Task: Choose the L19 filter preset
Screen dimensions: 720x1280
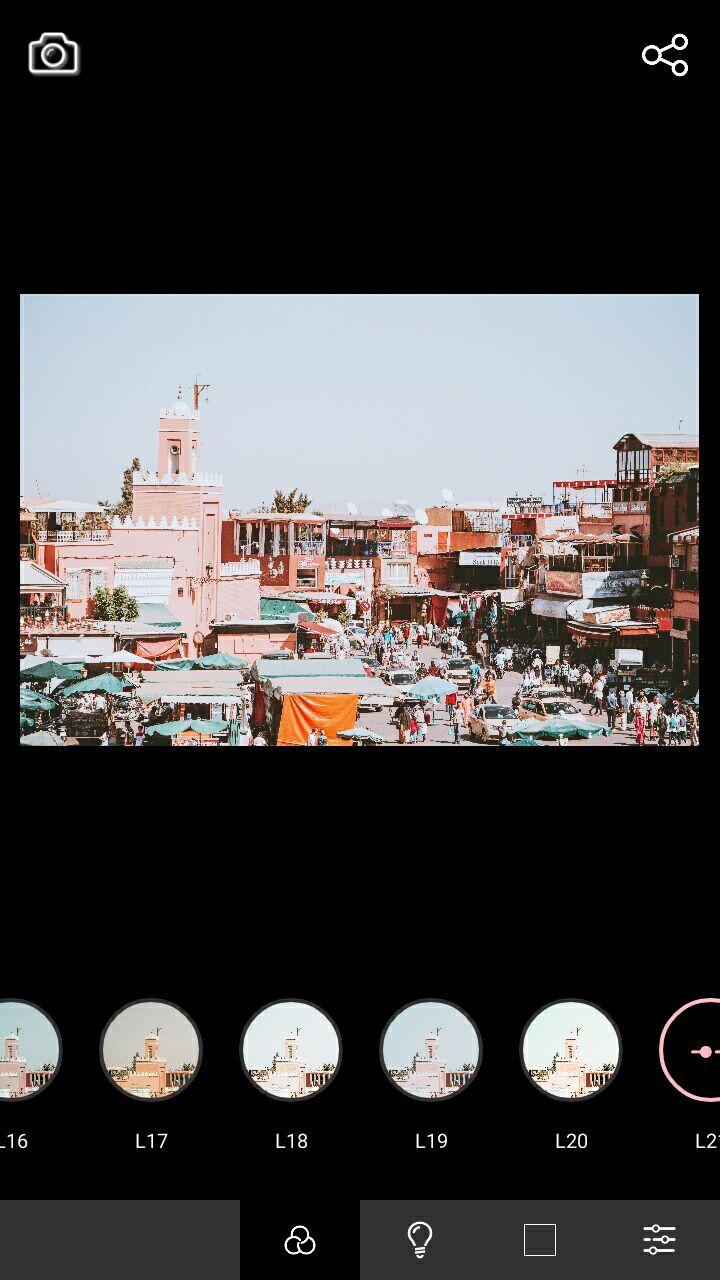Action: [x=431, y=1050]
